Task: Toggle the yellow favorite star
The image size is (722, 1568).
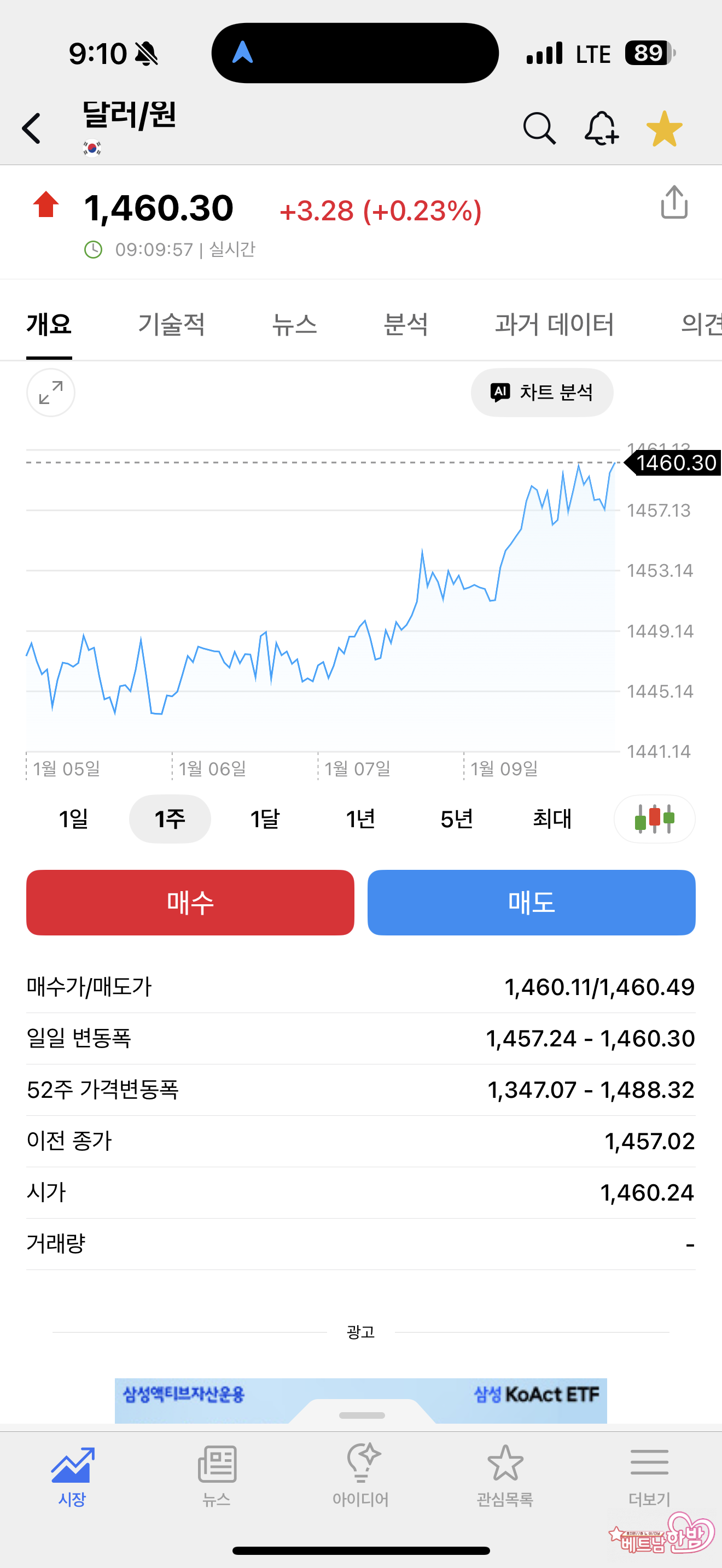Action: [x=664, y=128]
